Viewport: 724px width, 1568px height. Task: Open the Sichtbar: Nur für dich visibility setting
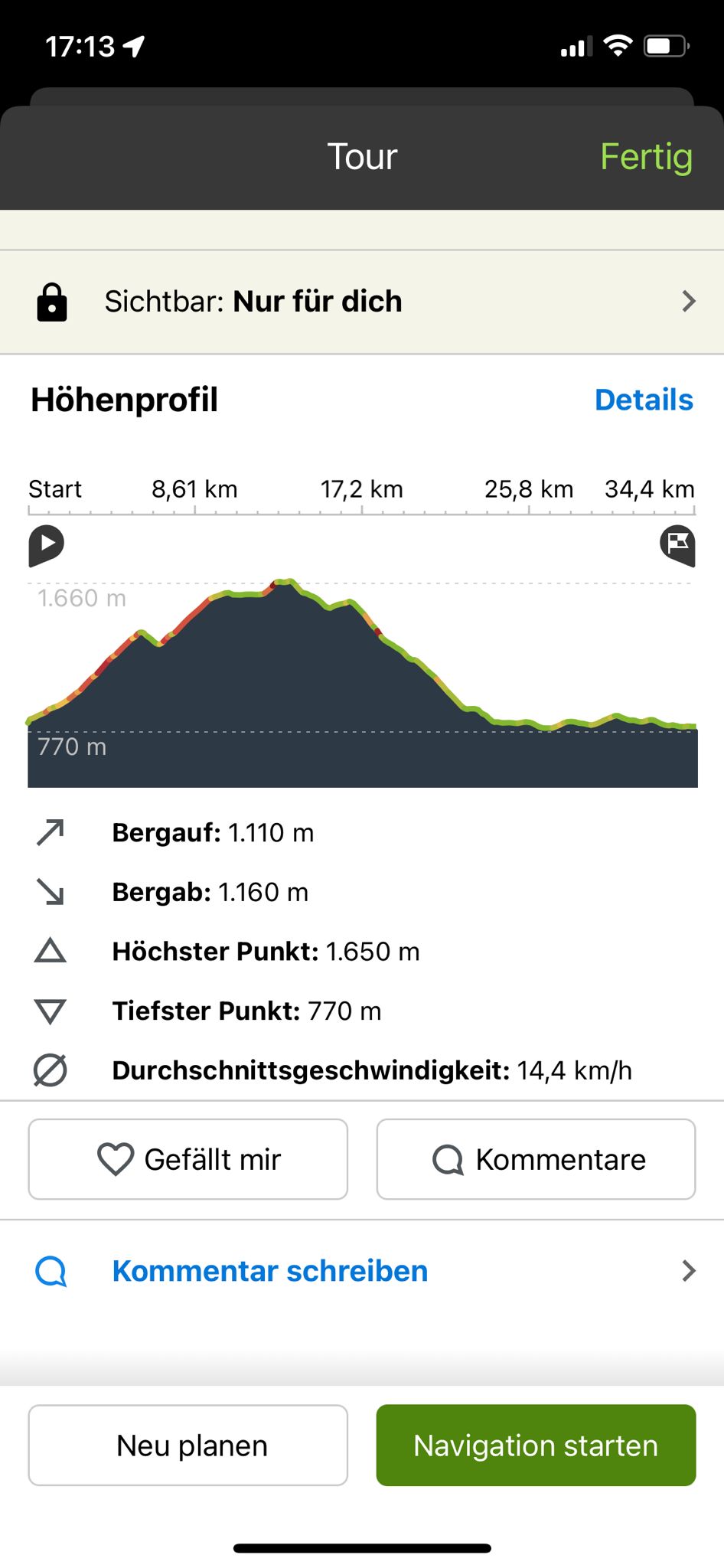point(362,302)
